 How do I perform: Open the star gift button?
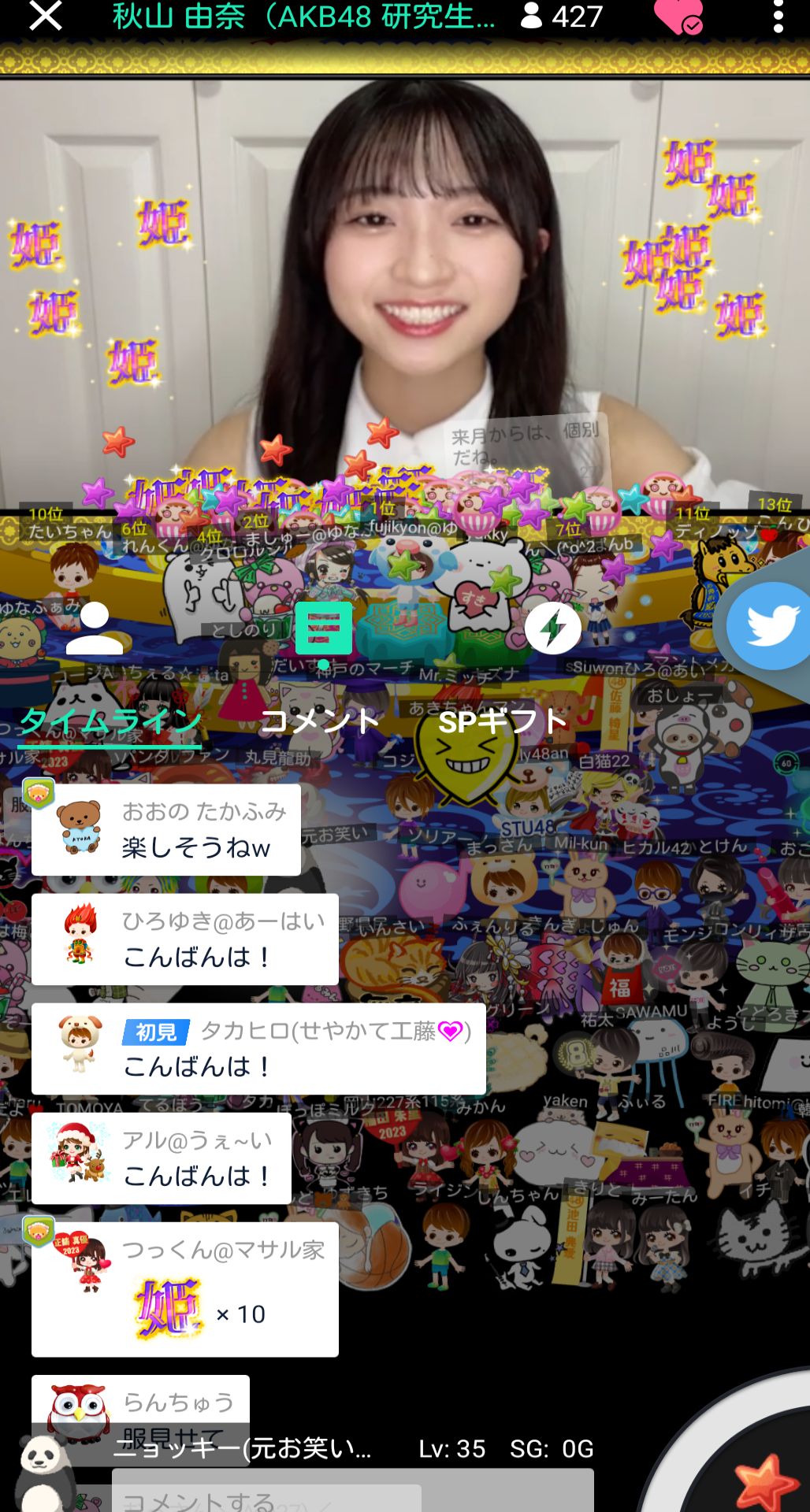pyautogui.click(x=762, y=1480)
